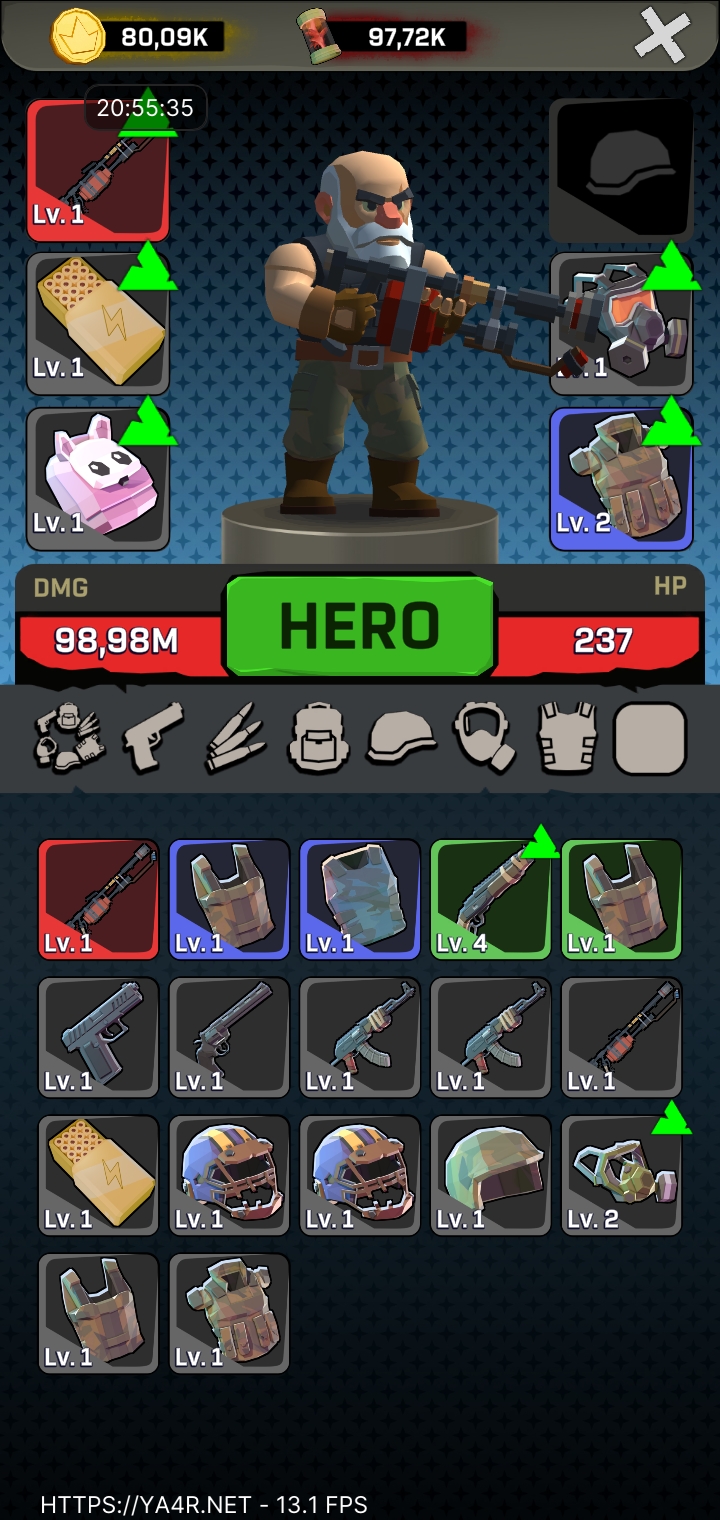Select the Lv. 2 gas mask in inventory
This screenshot has width=720, height=1520.
(621, 1175)
